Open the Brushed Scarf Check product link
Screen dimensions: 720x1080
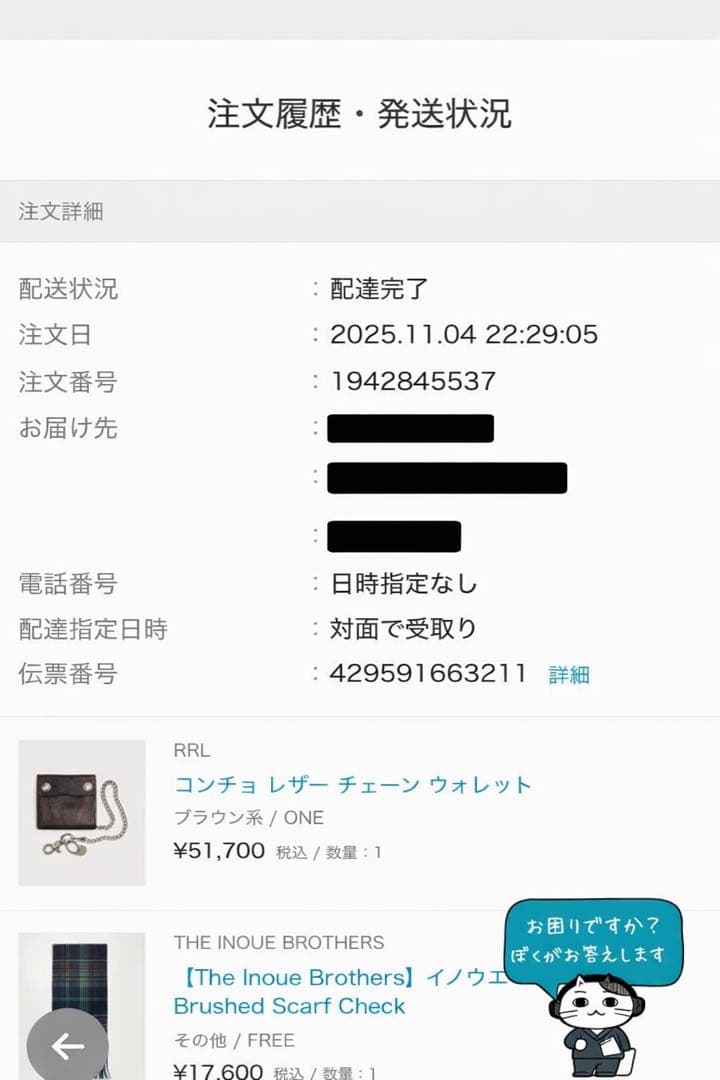pyautogui.click(x=289, y=1006)
